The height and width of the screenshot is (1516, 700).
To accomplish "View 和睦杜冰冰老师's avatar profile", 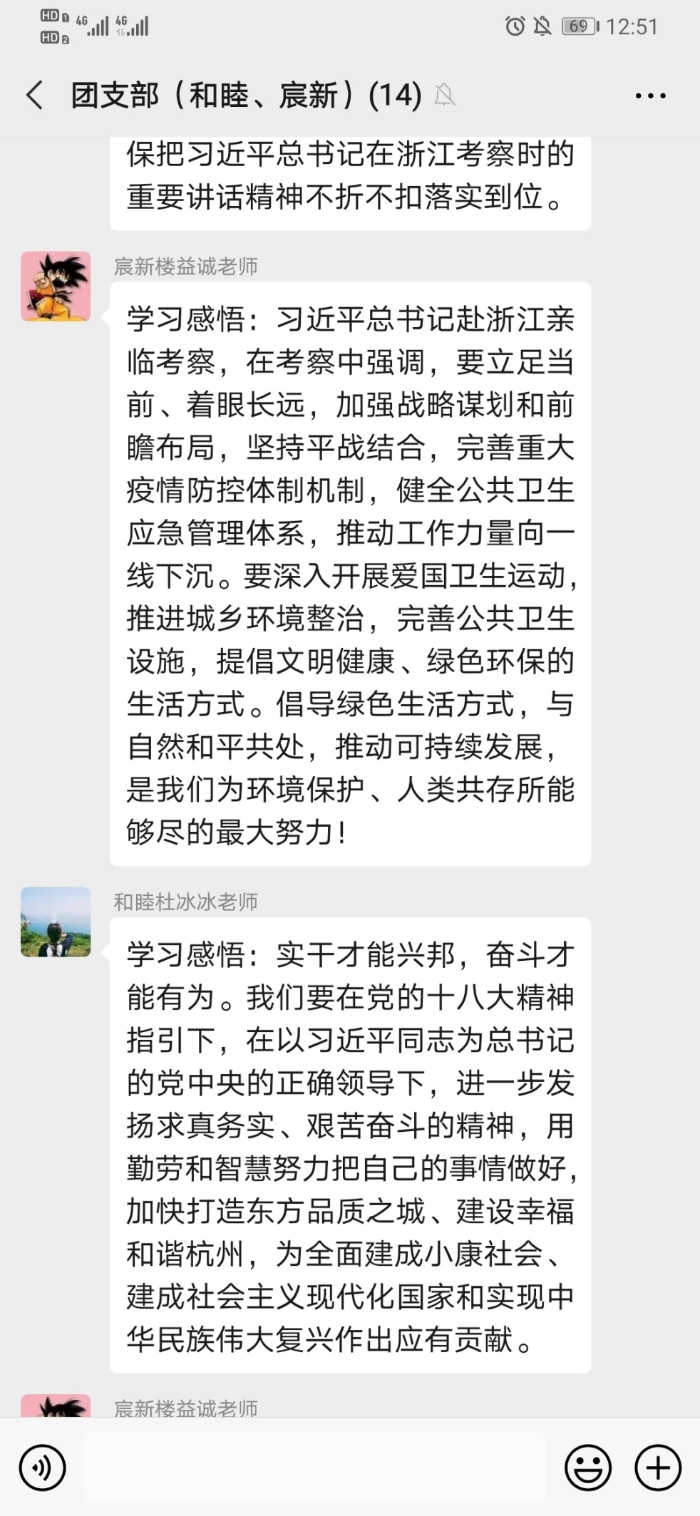I will (56, 922).
